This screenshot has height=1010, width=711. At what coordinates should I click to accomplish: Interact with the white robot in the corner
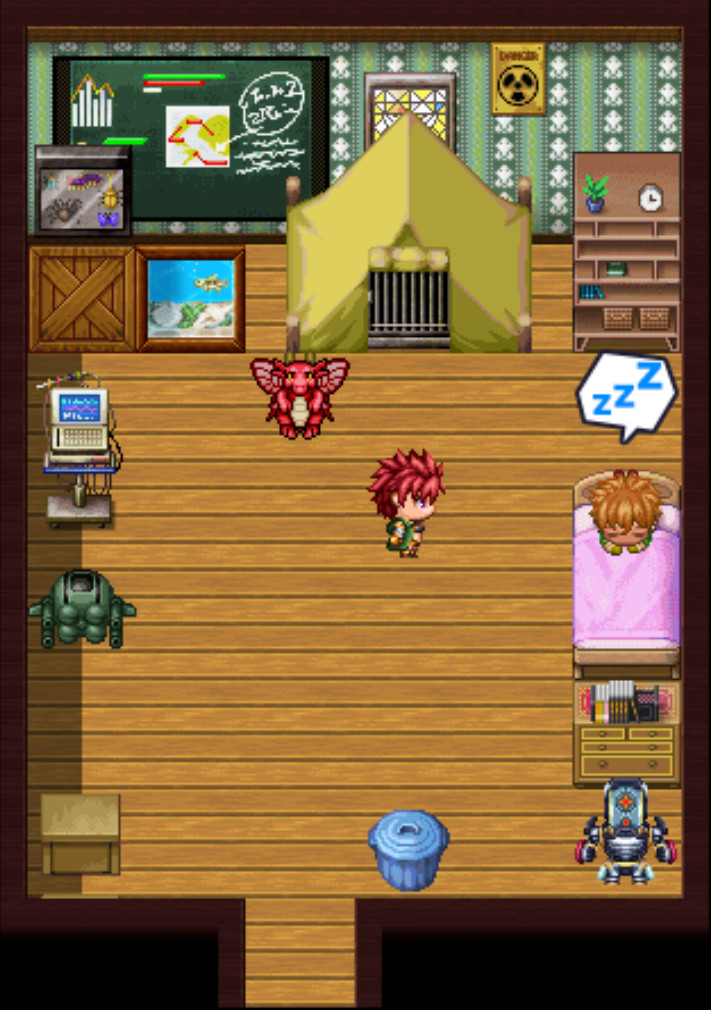pos(627,832)
